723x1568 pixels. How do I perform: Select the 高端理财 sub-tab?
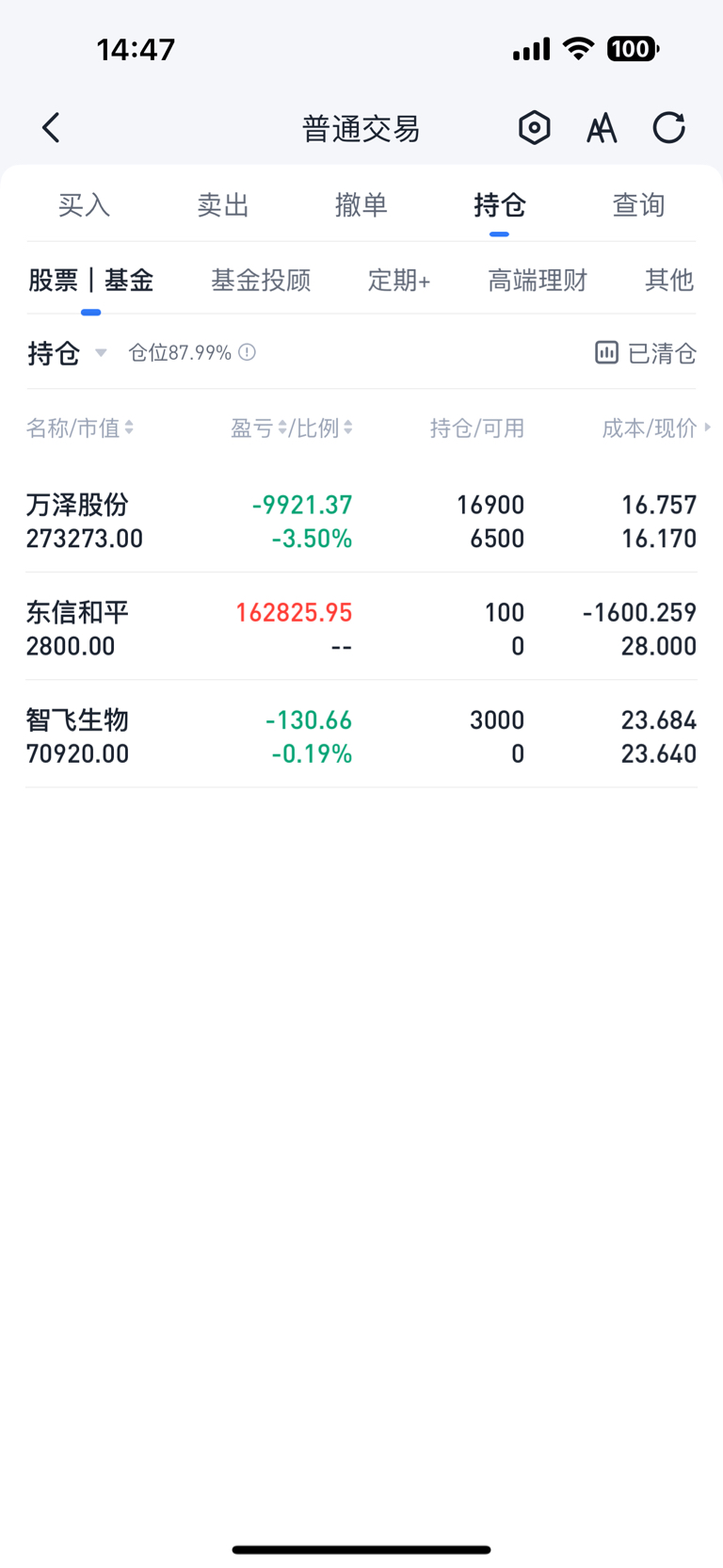[538, 280]
